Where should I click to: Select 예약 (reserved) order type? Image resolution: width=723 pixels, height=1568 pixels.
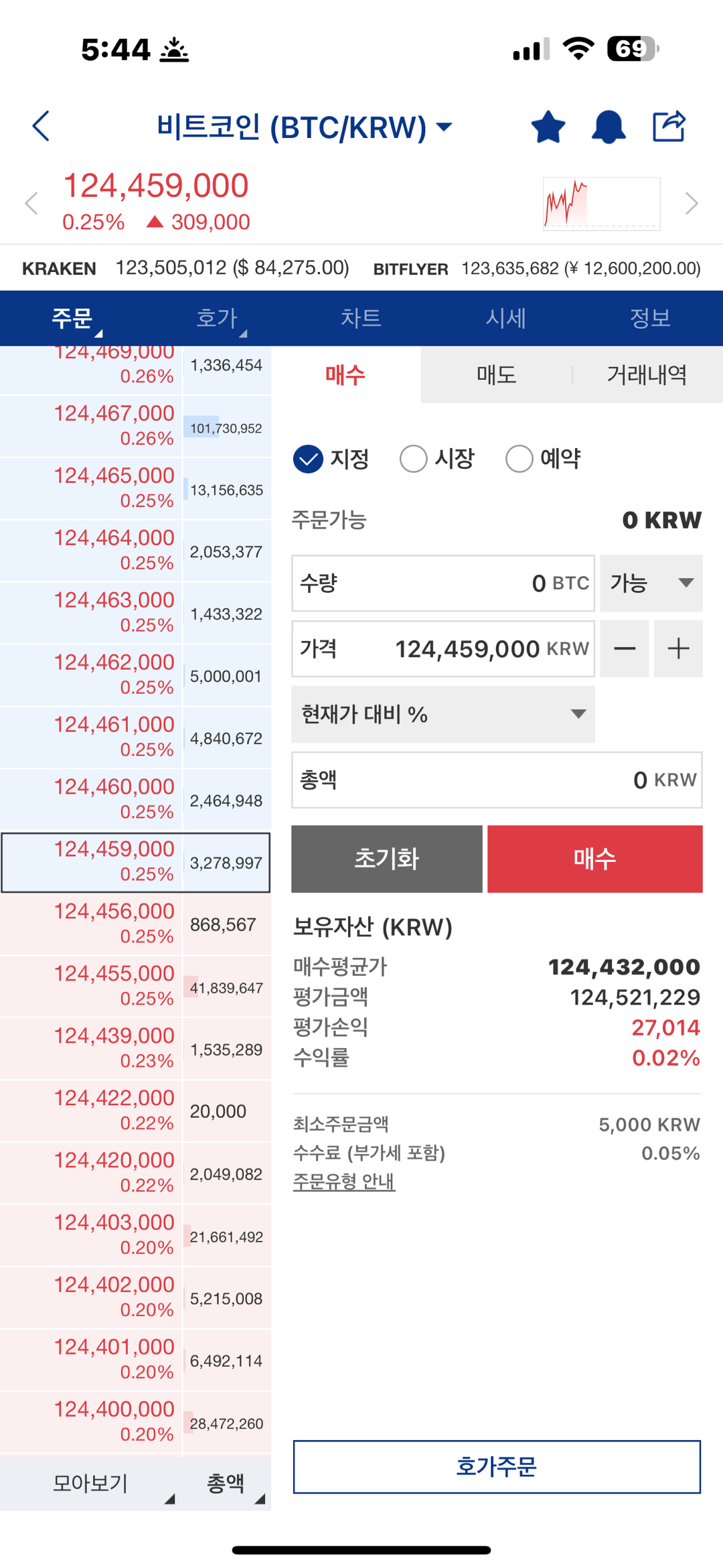pos(519,459)
